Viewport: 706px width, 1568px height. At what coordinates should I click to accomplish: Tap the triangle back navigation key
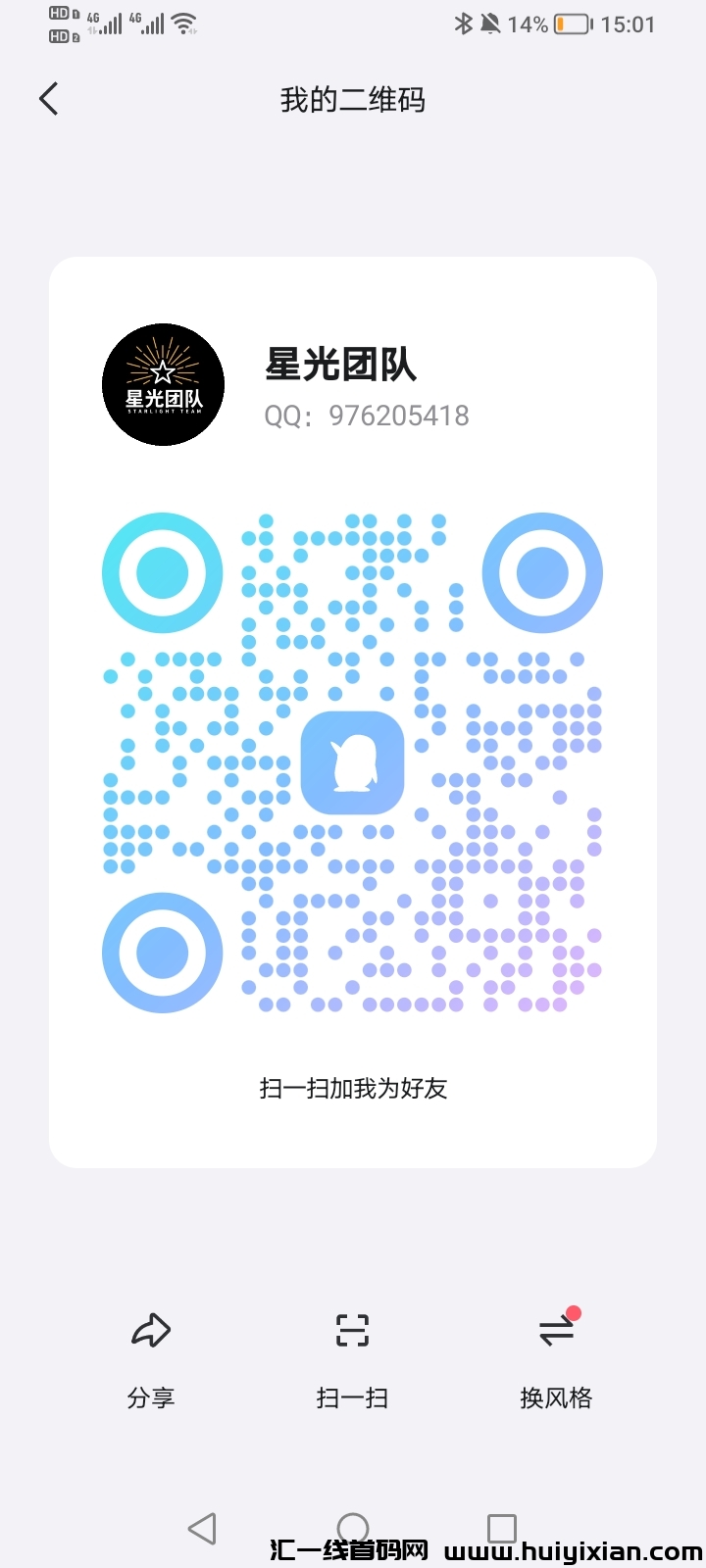(203, 1527)
